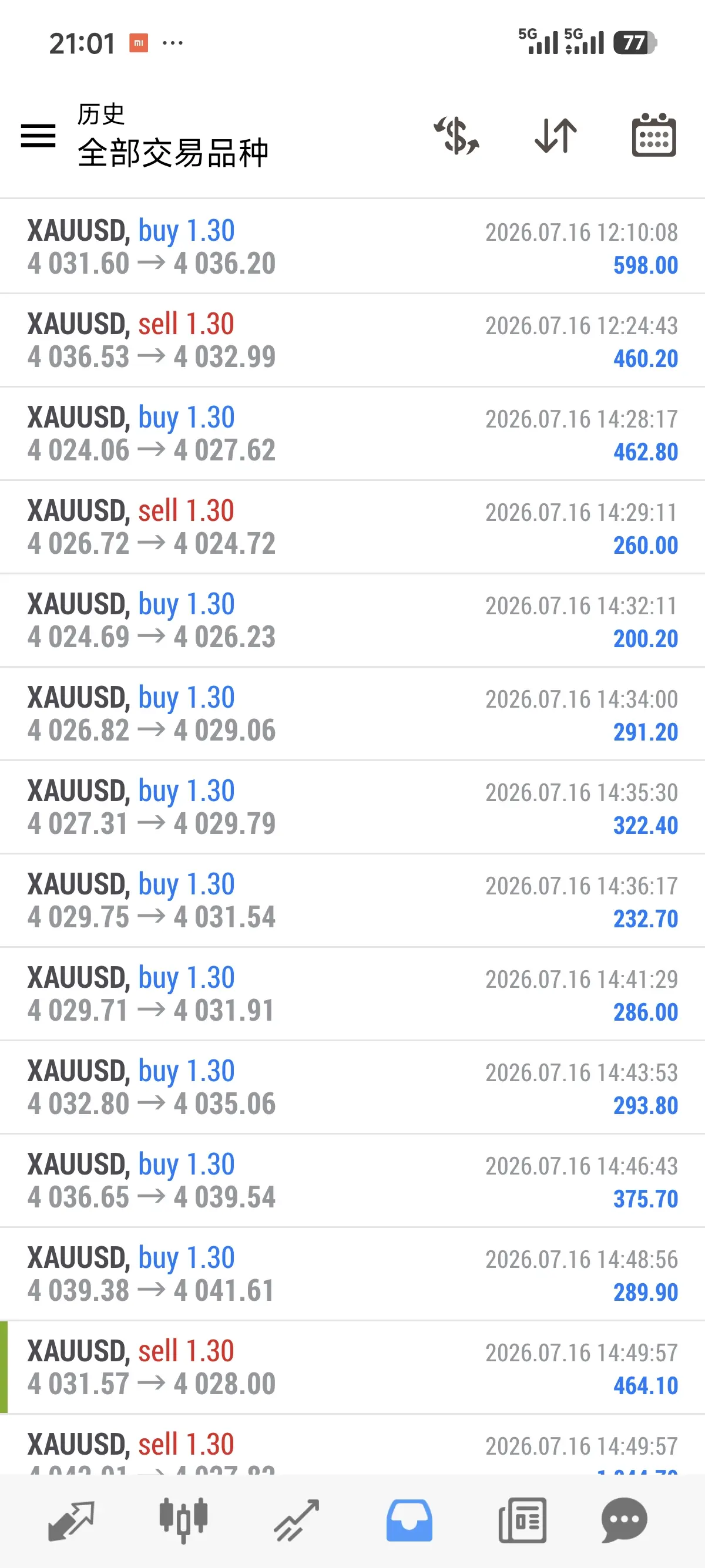705x1568 pixels.
Task: Open the trade with profit 375.70
Action: pos(352,1181)
